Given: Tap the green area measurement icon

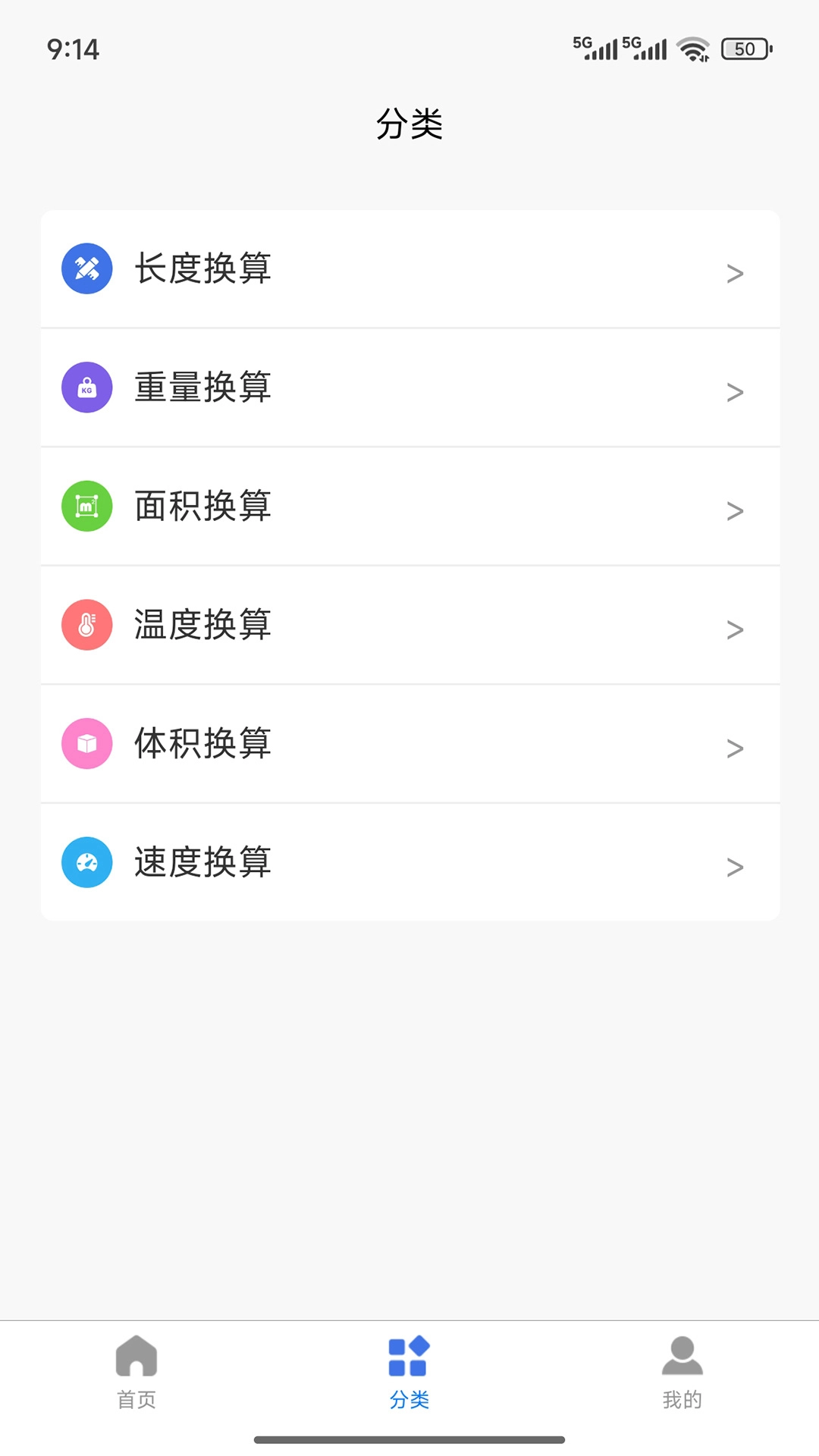Looking at the screenshot, I should 86,506.
